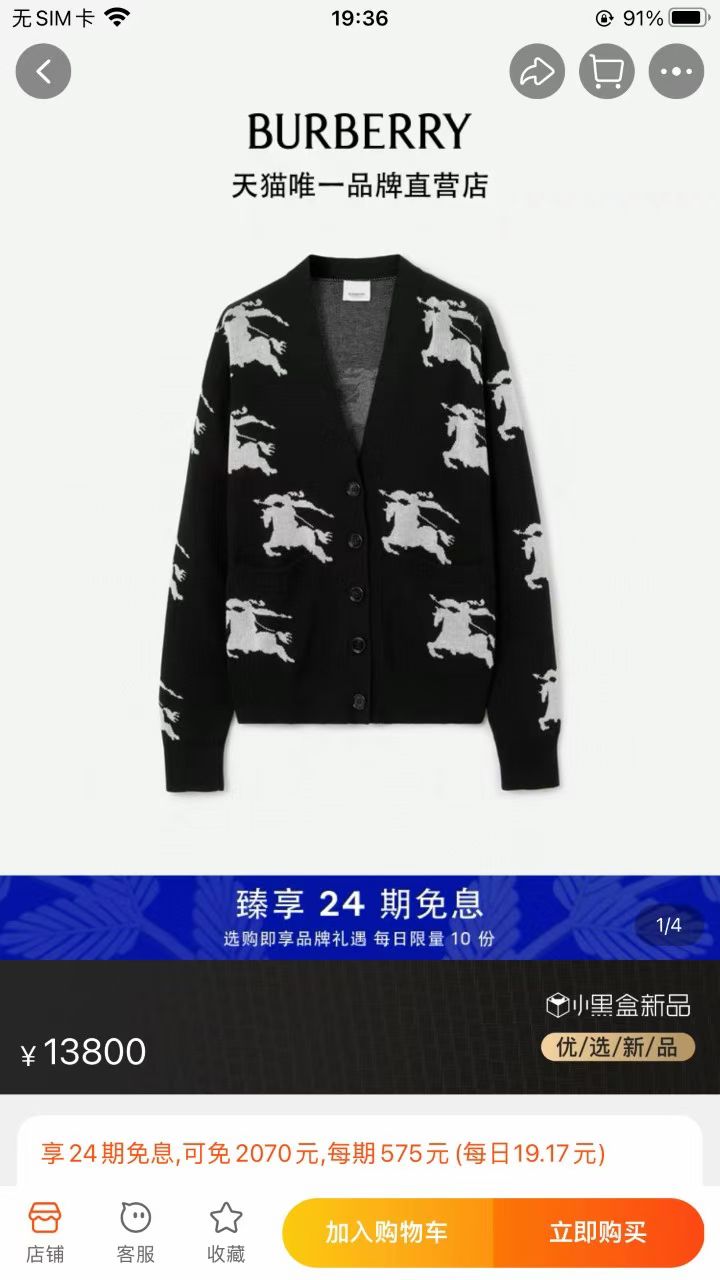
Task: Open the cardigan product image
Action: point(360,520)
